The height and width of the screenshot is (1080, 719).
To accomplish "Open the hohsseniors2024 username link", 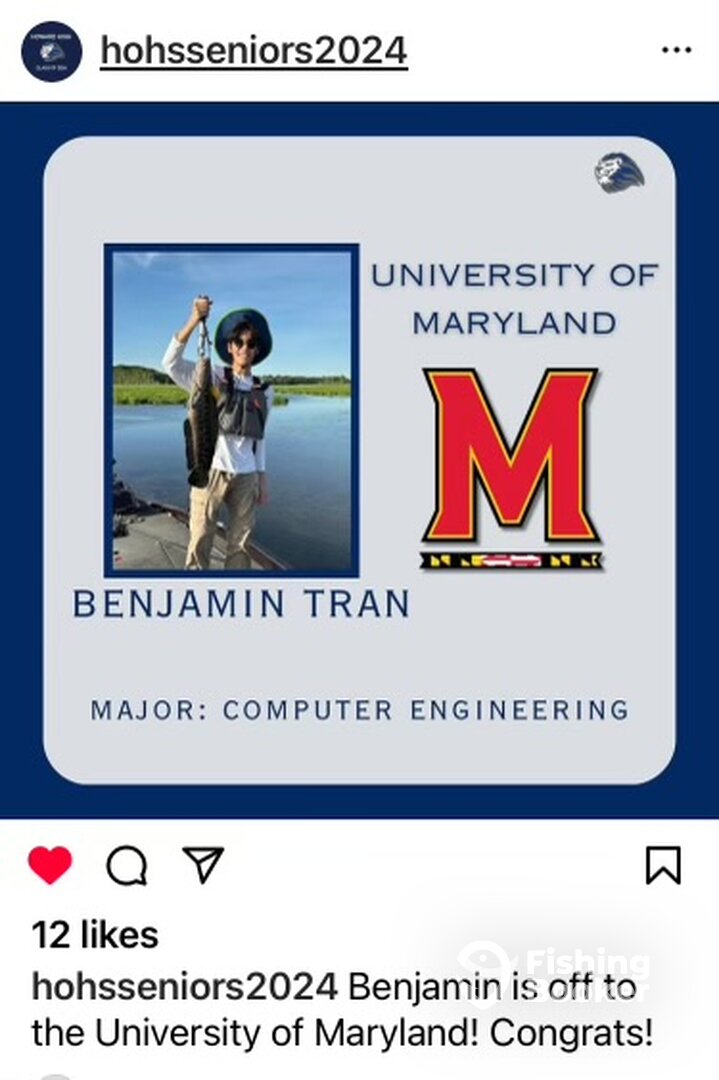I will (253, 51).
